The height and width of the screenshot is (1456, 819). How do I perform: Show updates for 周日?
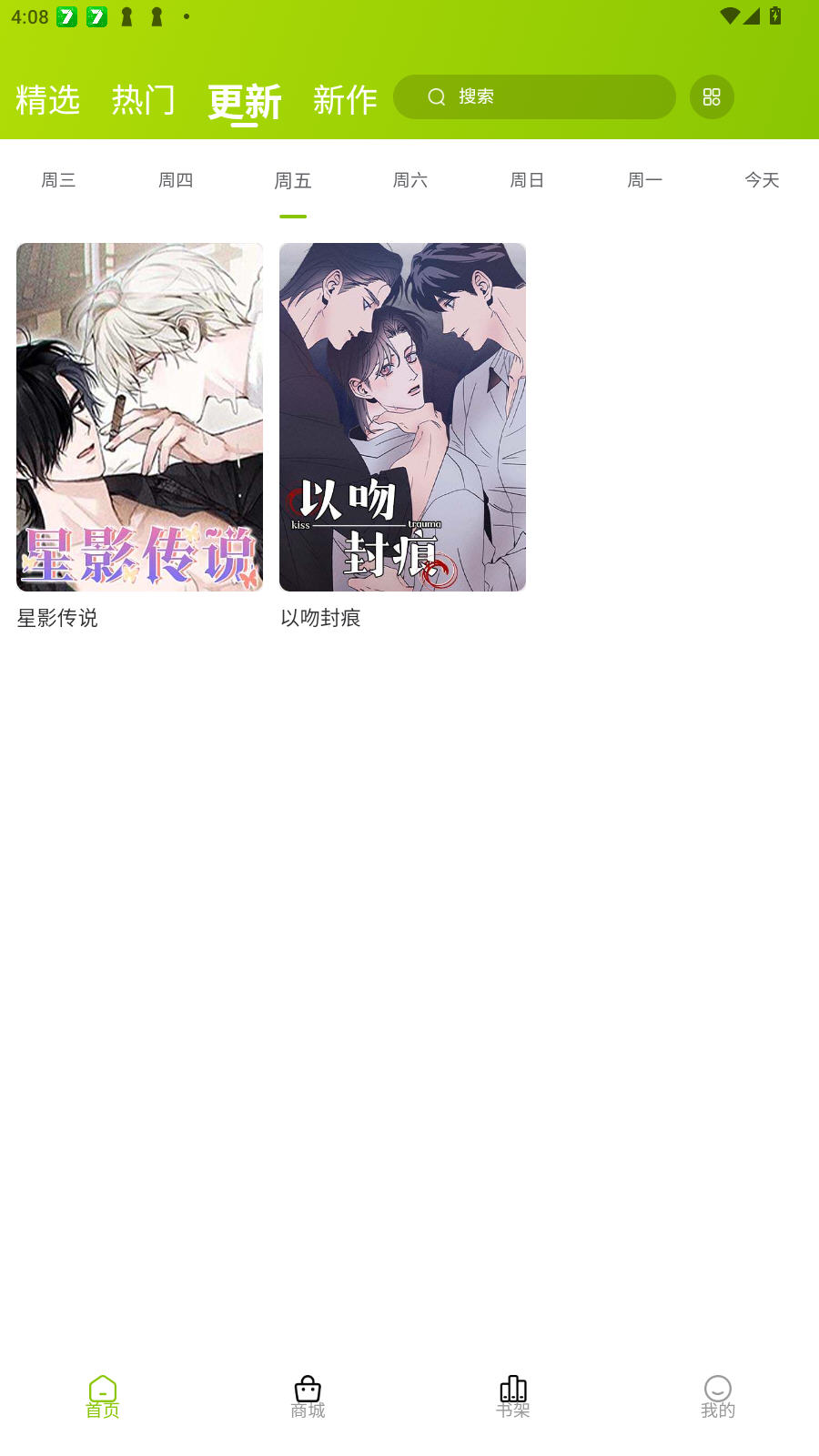527,180
